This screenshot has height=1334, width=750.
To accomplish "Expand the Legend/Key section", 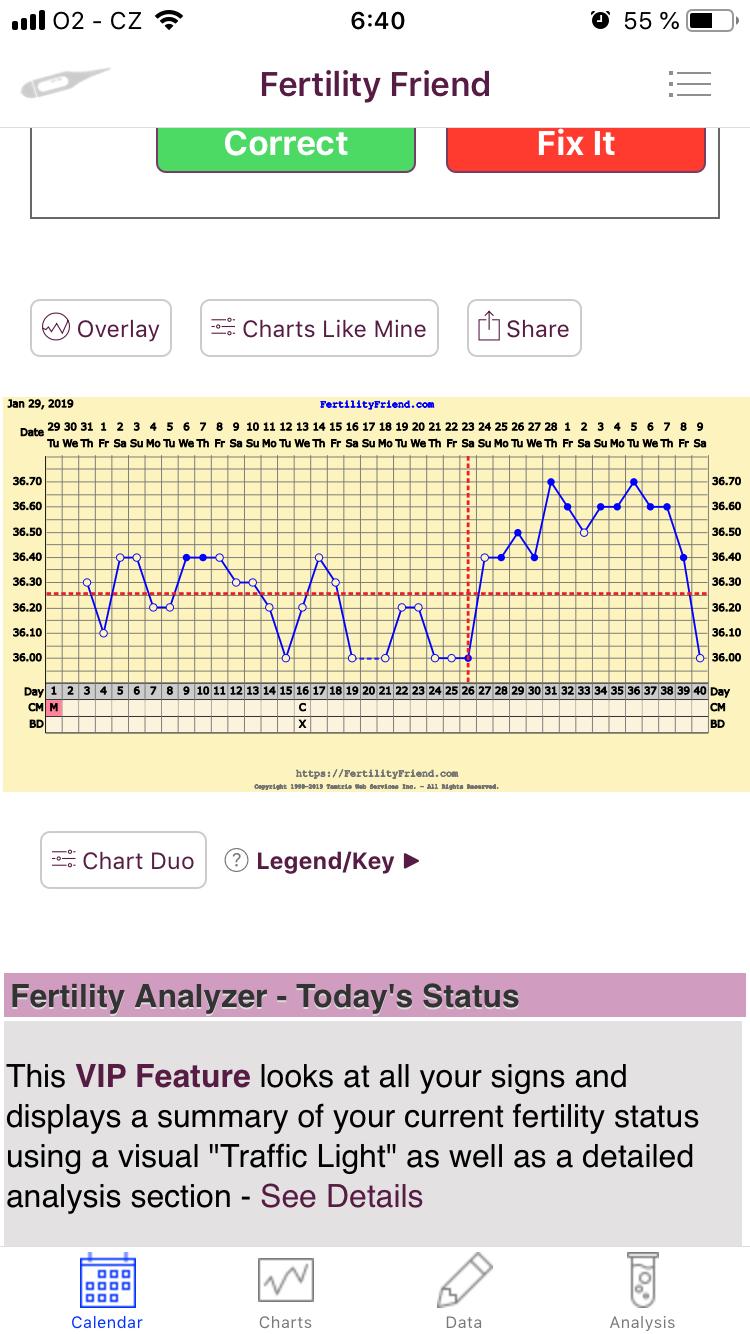I will [x=324, y=861].
